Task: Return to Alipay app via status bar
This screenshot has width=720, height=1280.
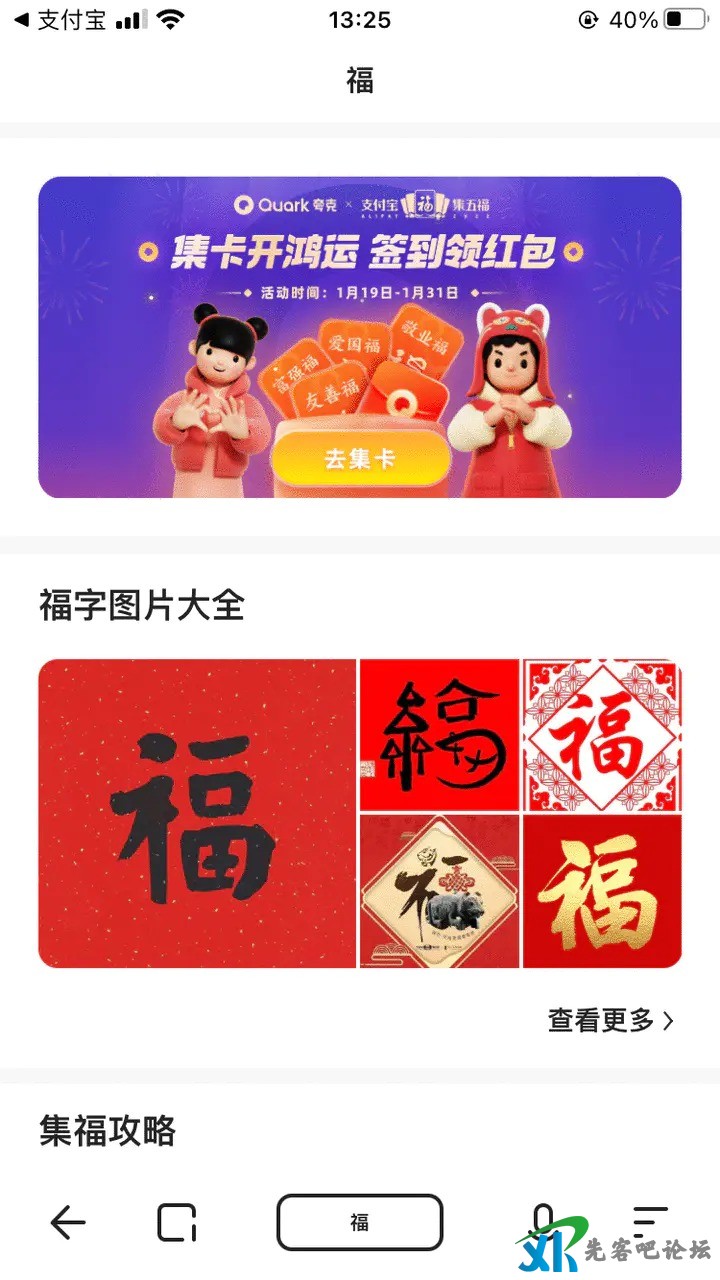Action: 60,20
